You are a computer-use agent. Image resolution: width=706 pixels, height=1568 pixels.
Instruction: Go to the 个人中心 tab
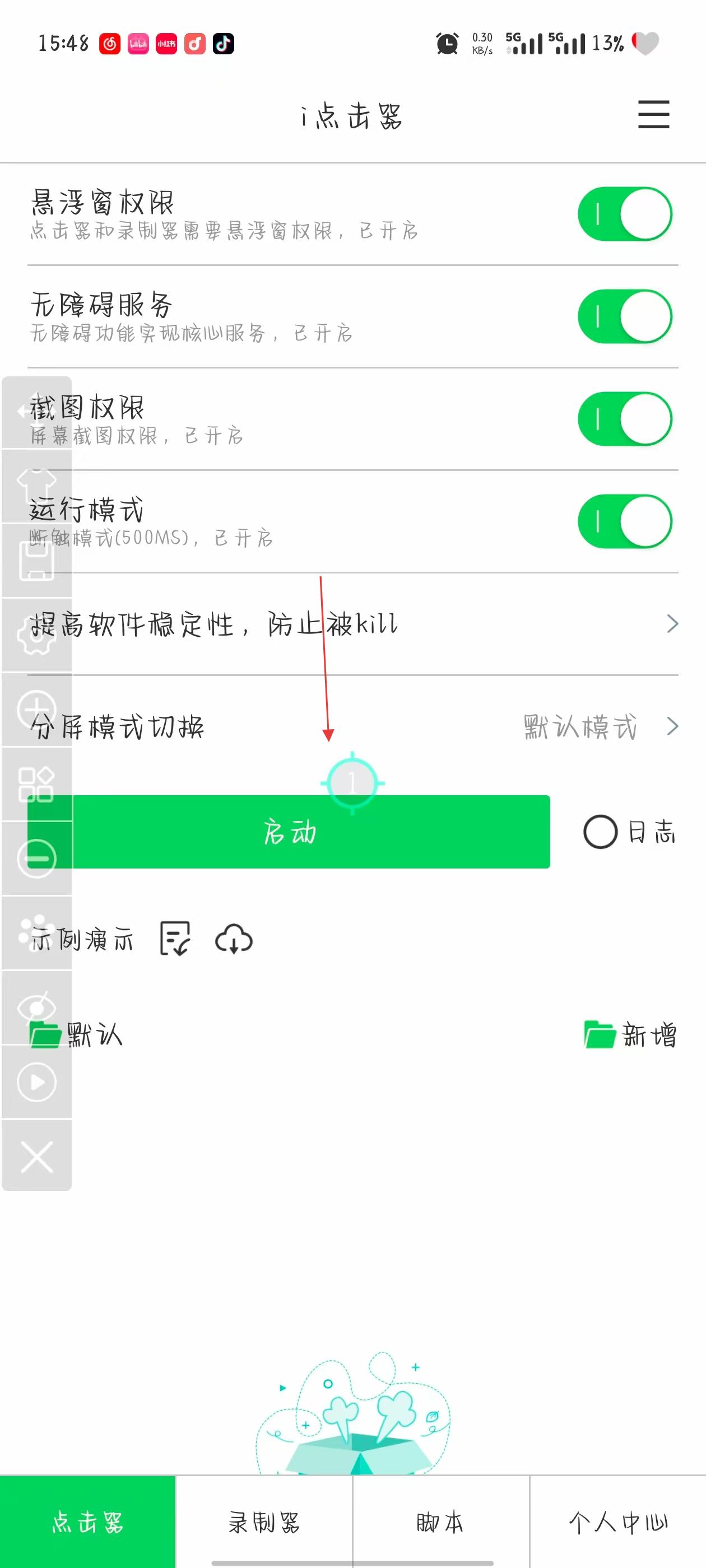tap(617, 1522)
